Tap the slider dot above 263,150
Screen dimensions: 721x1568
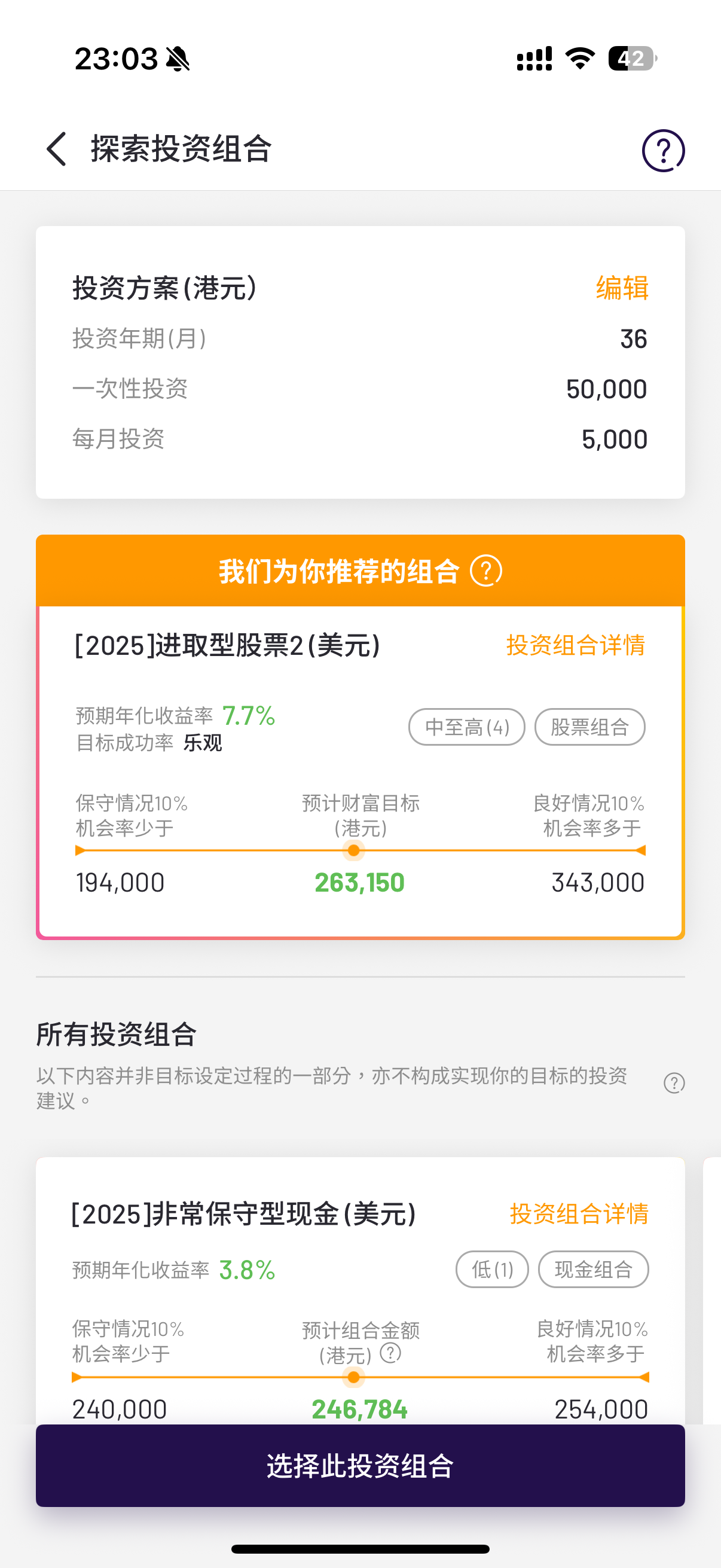click(353, 850)
